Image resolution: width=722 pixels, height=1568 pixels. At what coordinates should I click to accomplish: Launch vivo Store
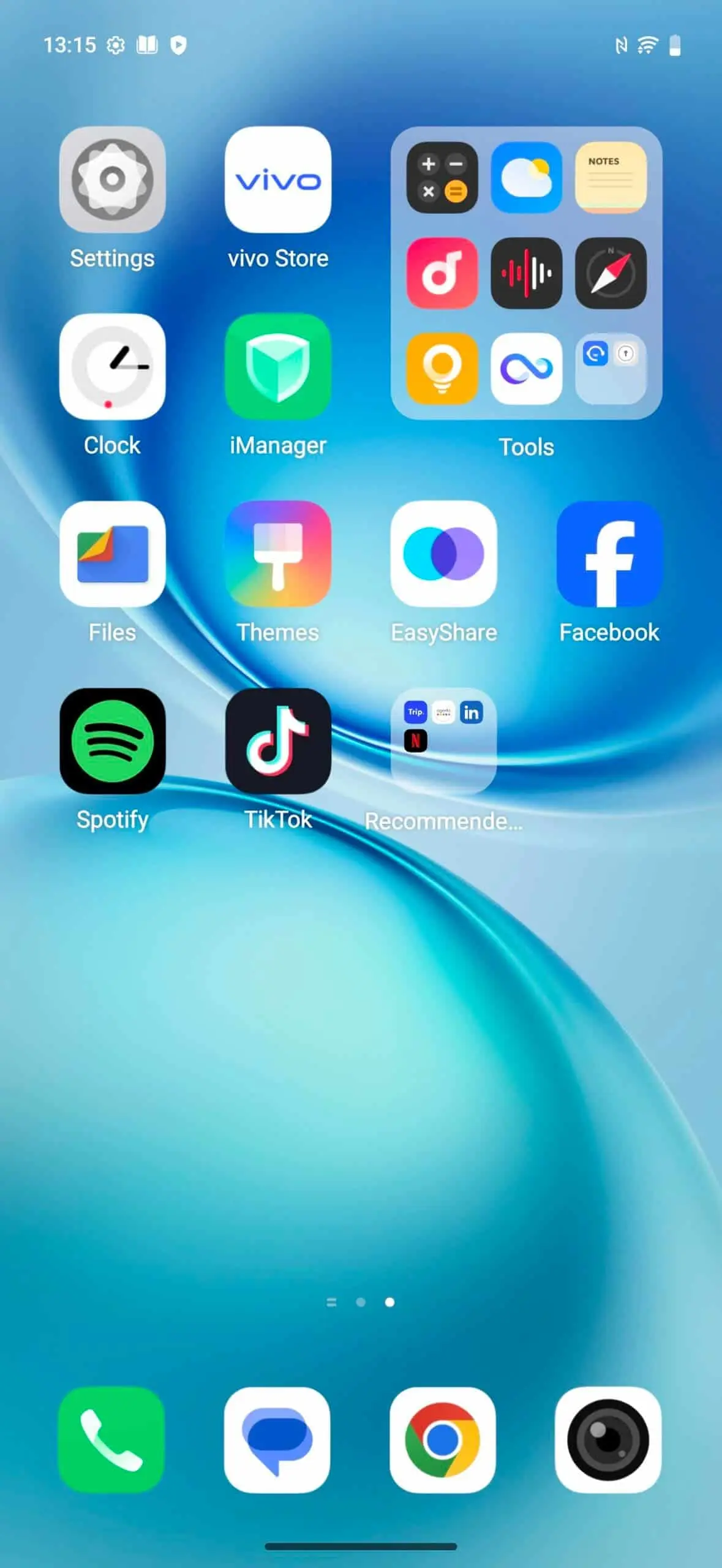[x=278, y=179]
